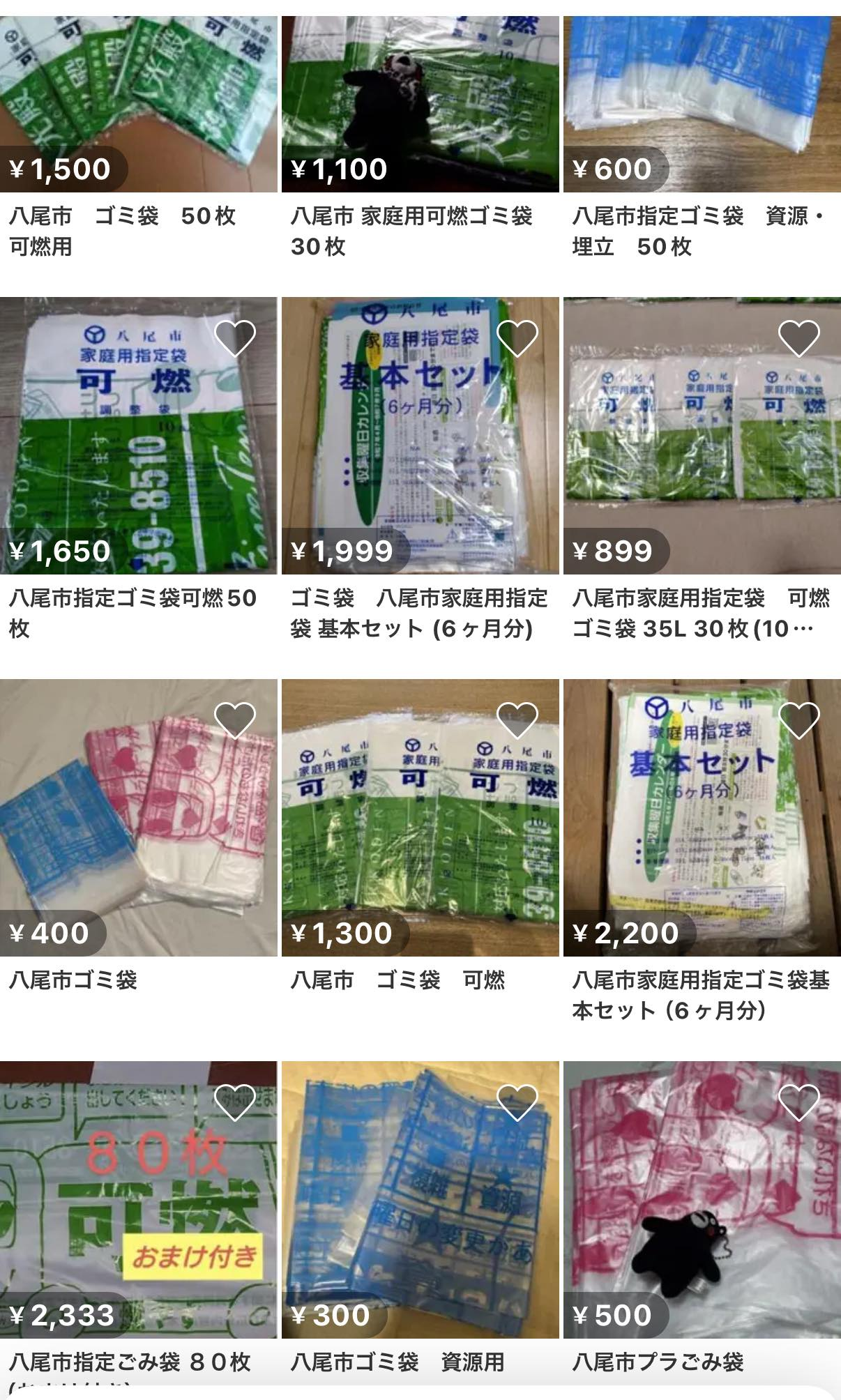This screenshot has width=841, height=1400.
Task: Open the ¥2,333 指定ごみ袋 80枚 listing
Action: 138,1213
